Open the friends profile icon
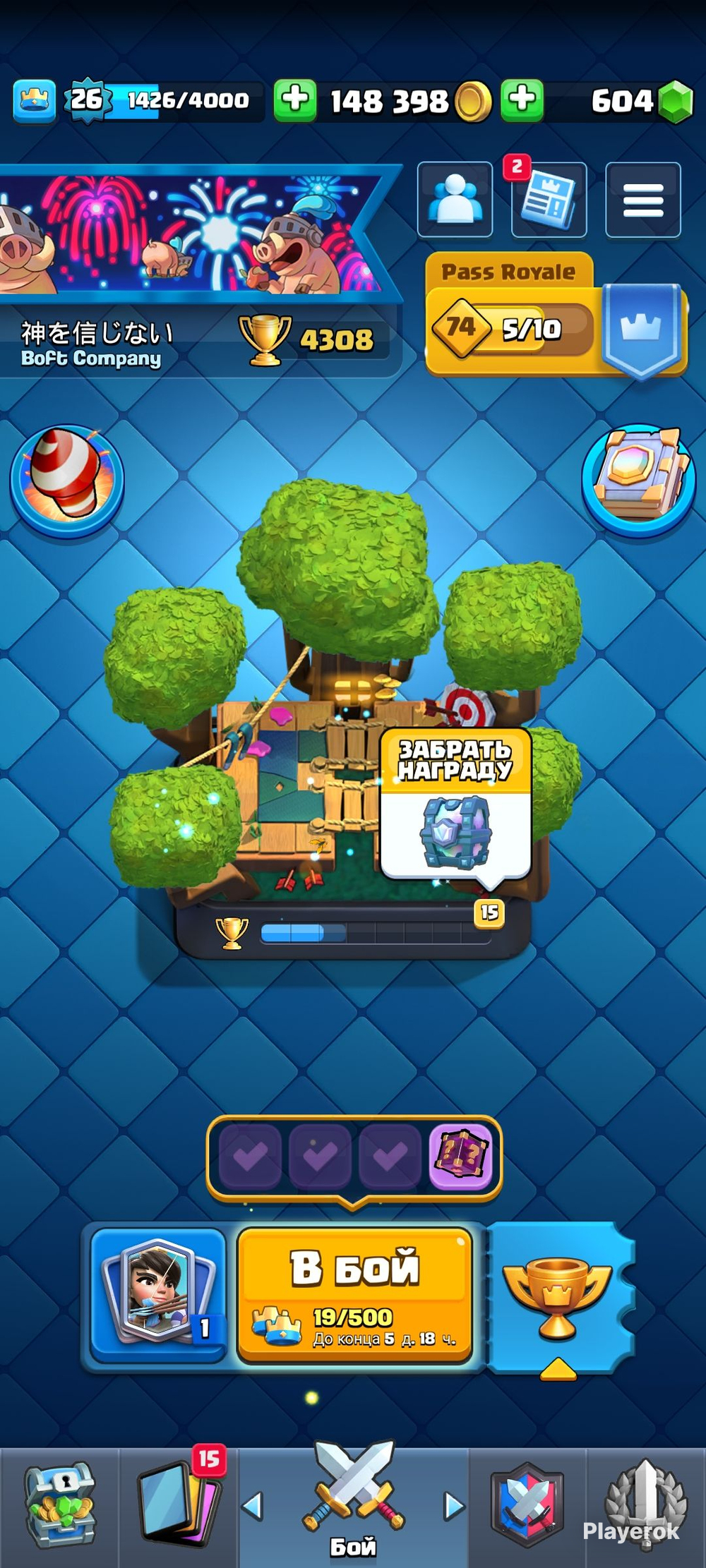The width and height of the screenshot is (706, 1568). 455,199
